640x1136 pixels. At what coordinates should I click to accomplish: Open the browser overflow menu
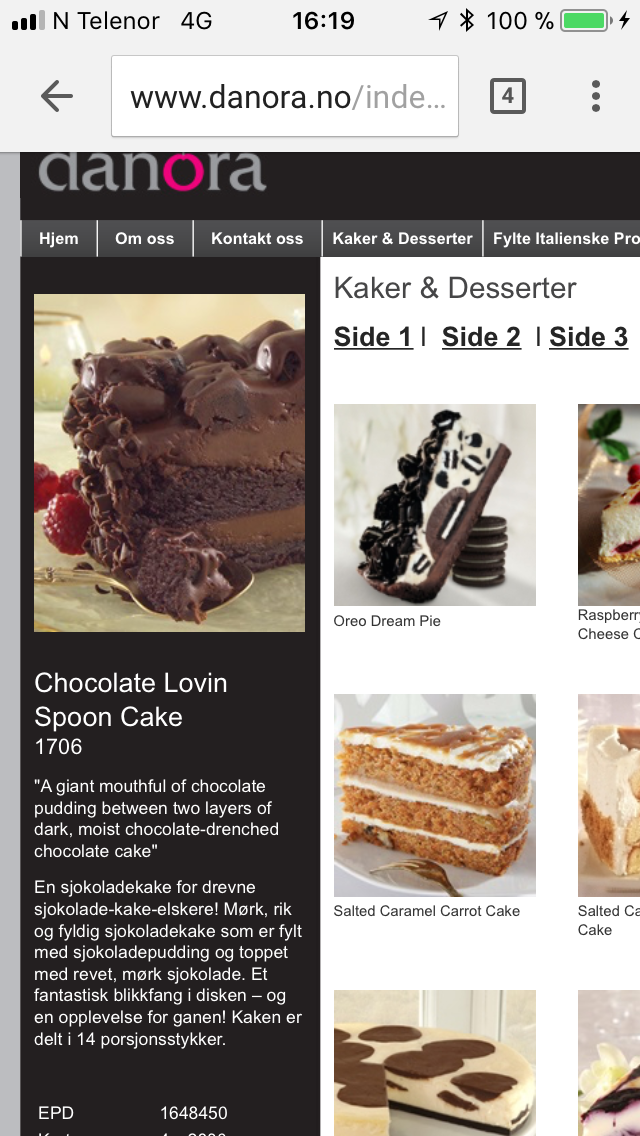click(x=595, y=96)
